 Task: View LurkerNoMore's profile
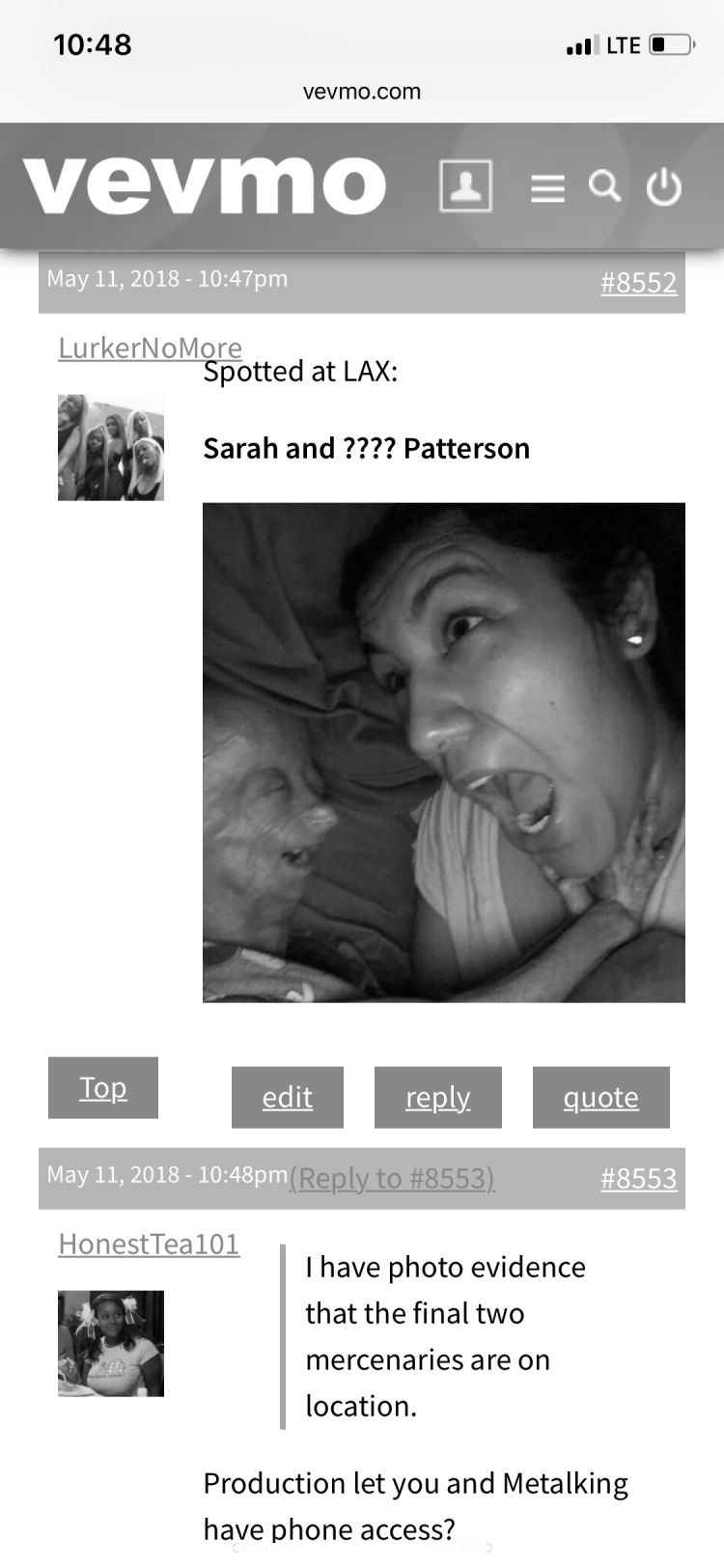pyautogui.click(x=150, y=347)
